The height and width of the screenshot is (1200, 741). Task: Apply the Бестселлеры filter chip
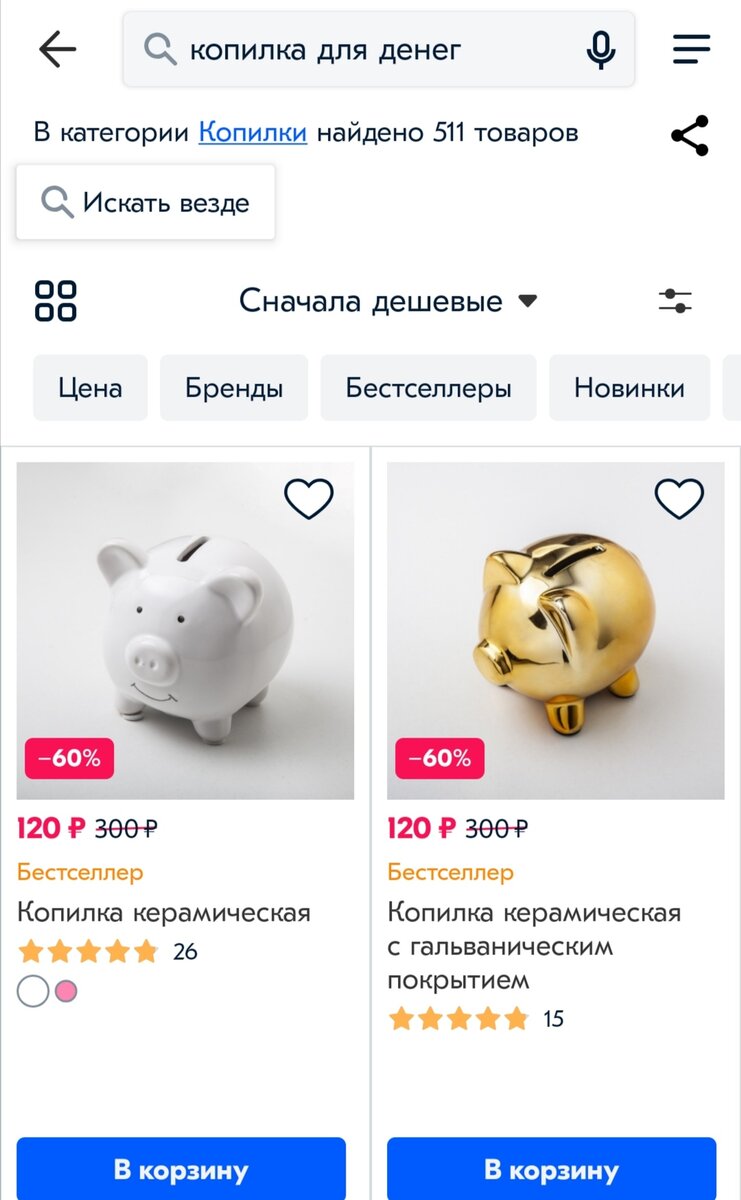click(428, 388)
